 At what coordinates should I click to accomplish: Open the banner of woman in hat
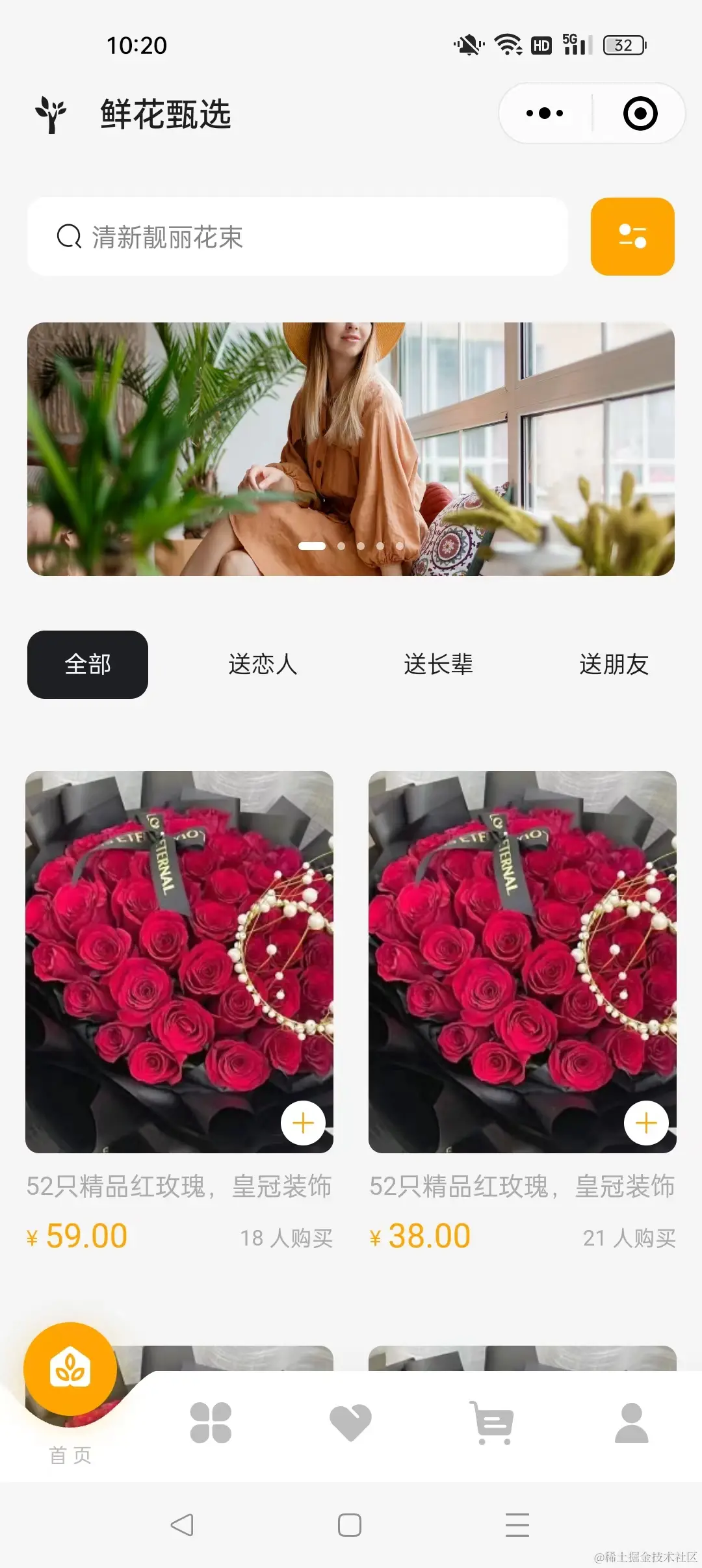(350, 449)
